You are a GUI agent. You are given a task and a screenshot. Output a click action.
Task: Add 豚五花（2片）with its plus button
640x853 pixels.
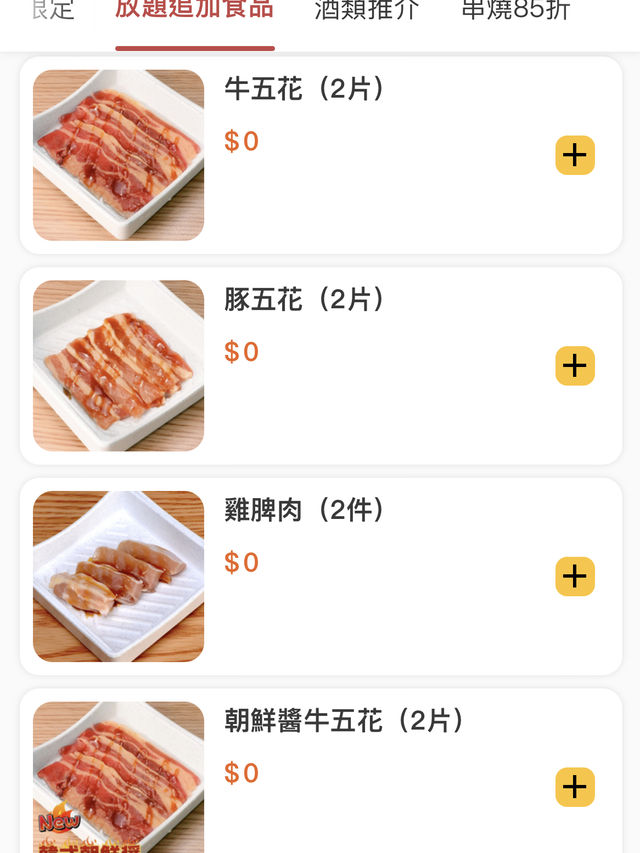pyautogui.click(x=575, y=366)
